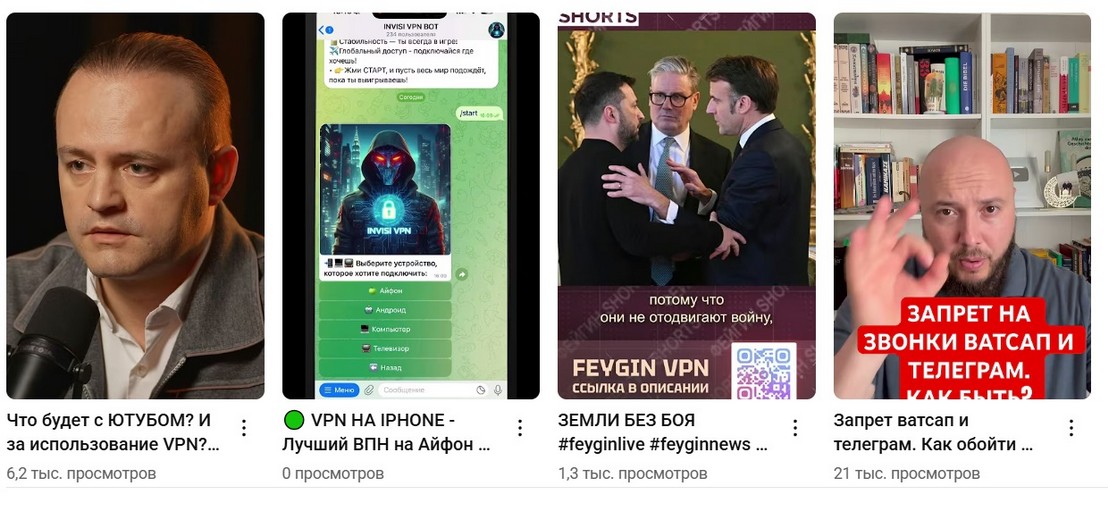
Task: Open the 'Что будет с ЮТУБОМ?' video thumbnail
Action: (135, 205)
